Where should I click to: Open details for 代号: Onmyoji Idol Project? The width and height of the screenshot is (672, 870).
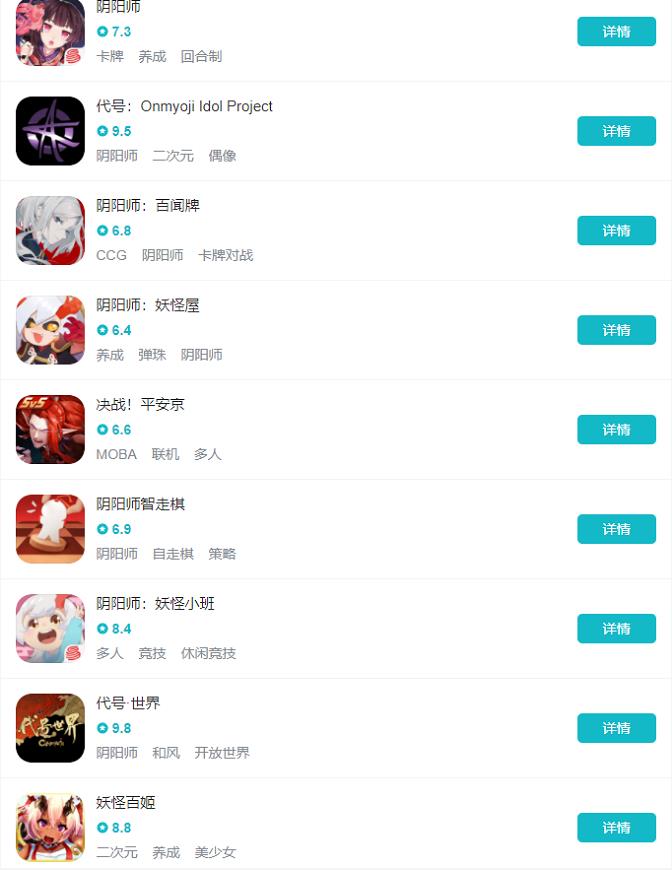[616, 131]
